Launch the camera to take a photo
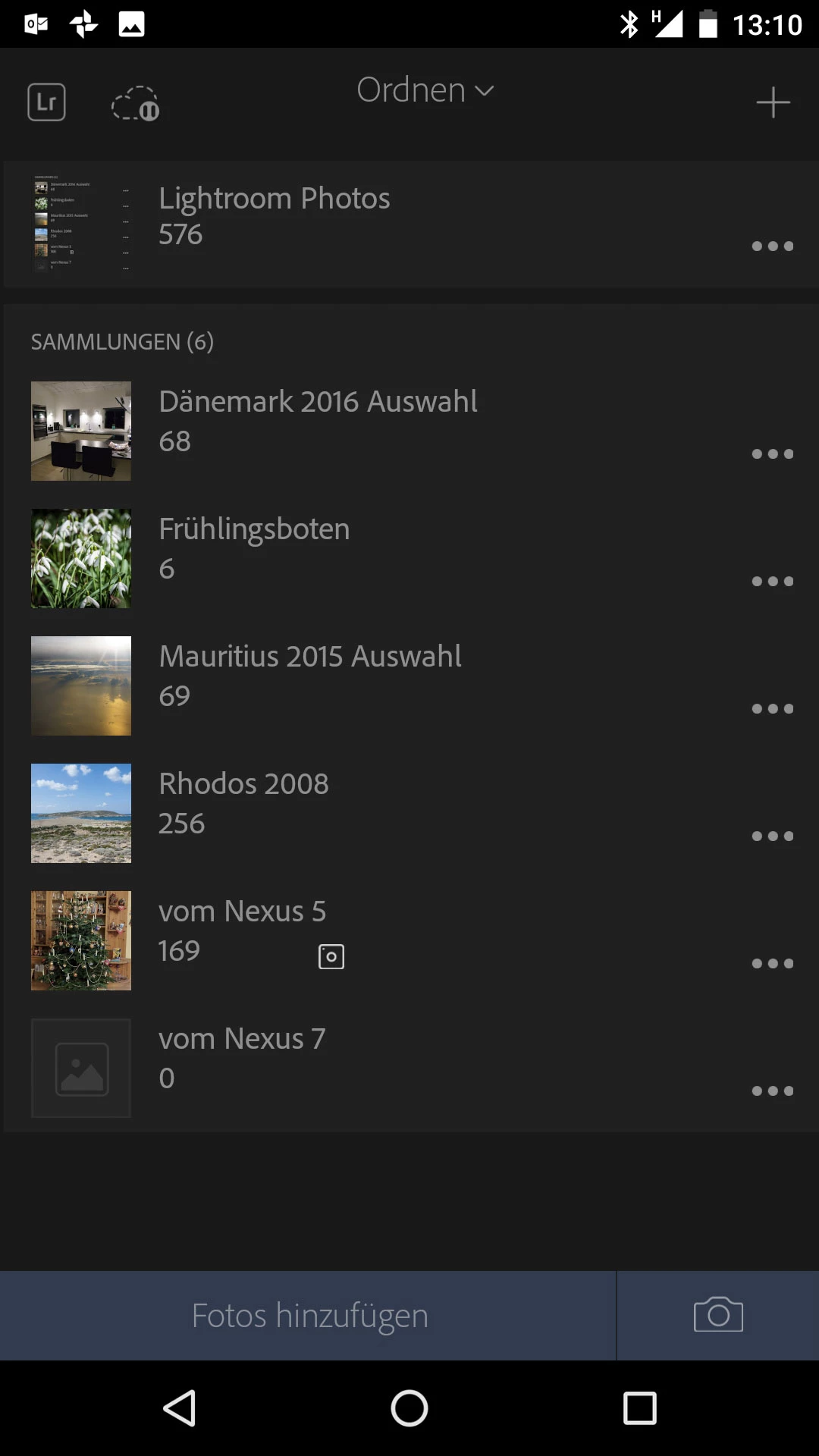The height and width of the screenshot is (1456, 819). coord(718,1316)
